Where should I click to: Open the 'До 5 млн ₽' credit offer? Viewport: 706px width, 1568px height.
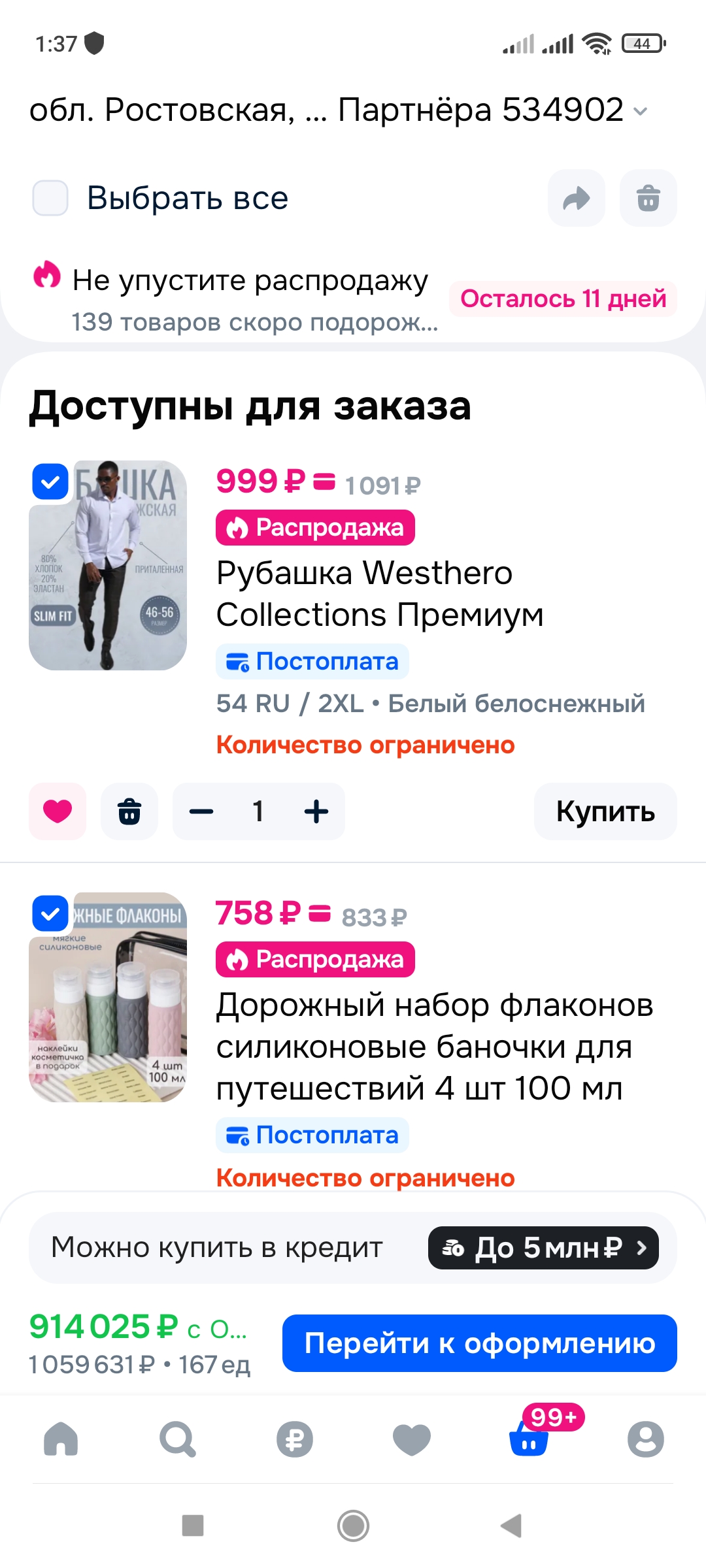pyautogui.click(x=543, y=1248)
